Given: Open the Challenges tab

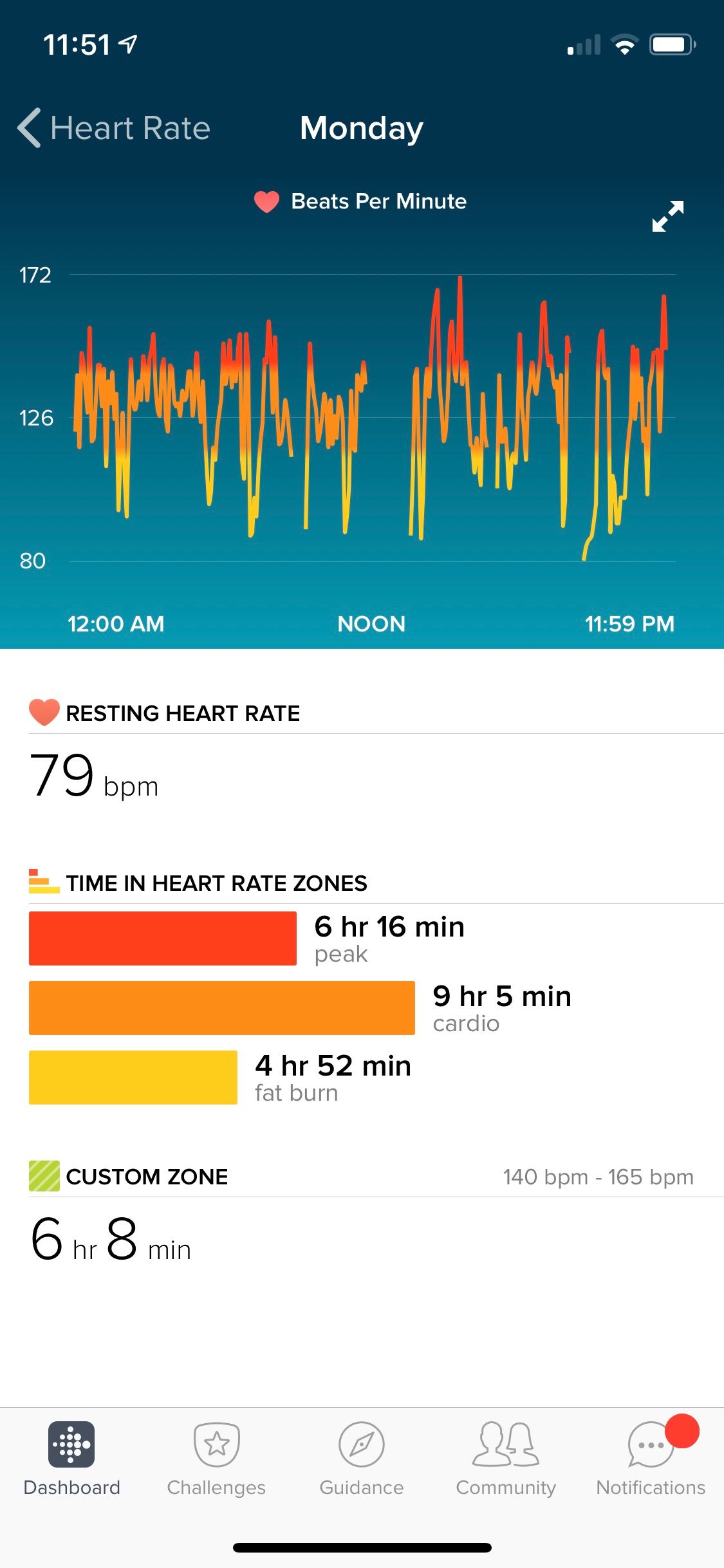Looking at the screenshot, I should pyautogui.click(x=216, y=1458).
